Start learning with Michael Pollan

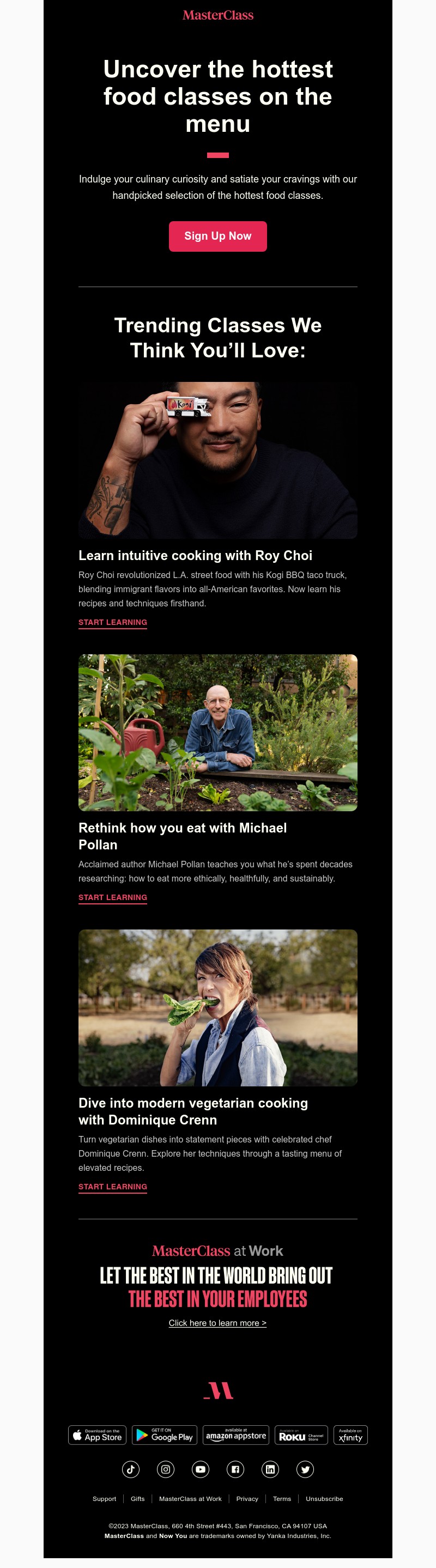113,897
